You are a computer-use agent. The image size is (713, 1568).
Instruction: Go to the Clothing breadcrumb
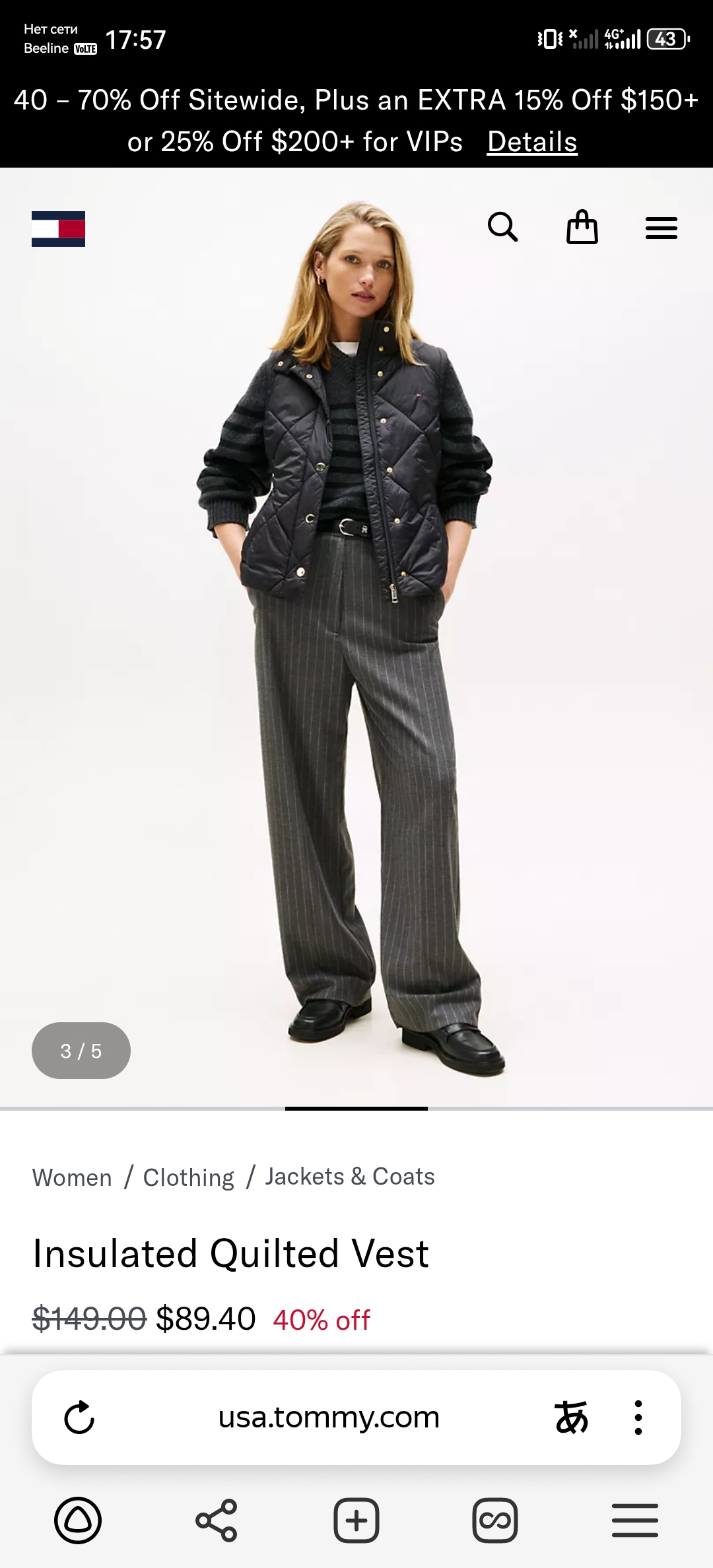(x=188, y=1177)
